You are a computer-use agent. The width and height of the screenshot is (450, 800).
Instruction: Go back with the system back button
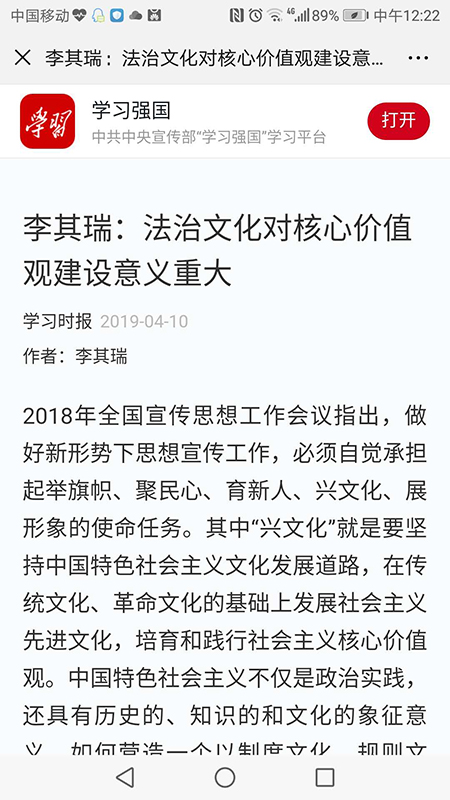point(125,777)
